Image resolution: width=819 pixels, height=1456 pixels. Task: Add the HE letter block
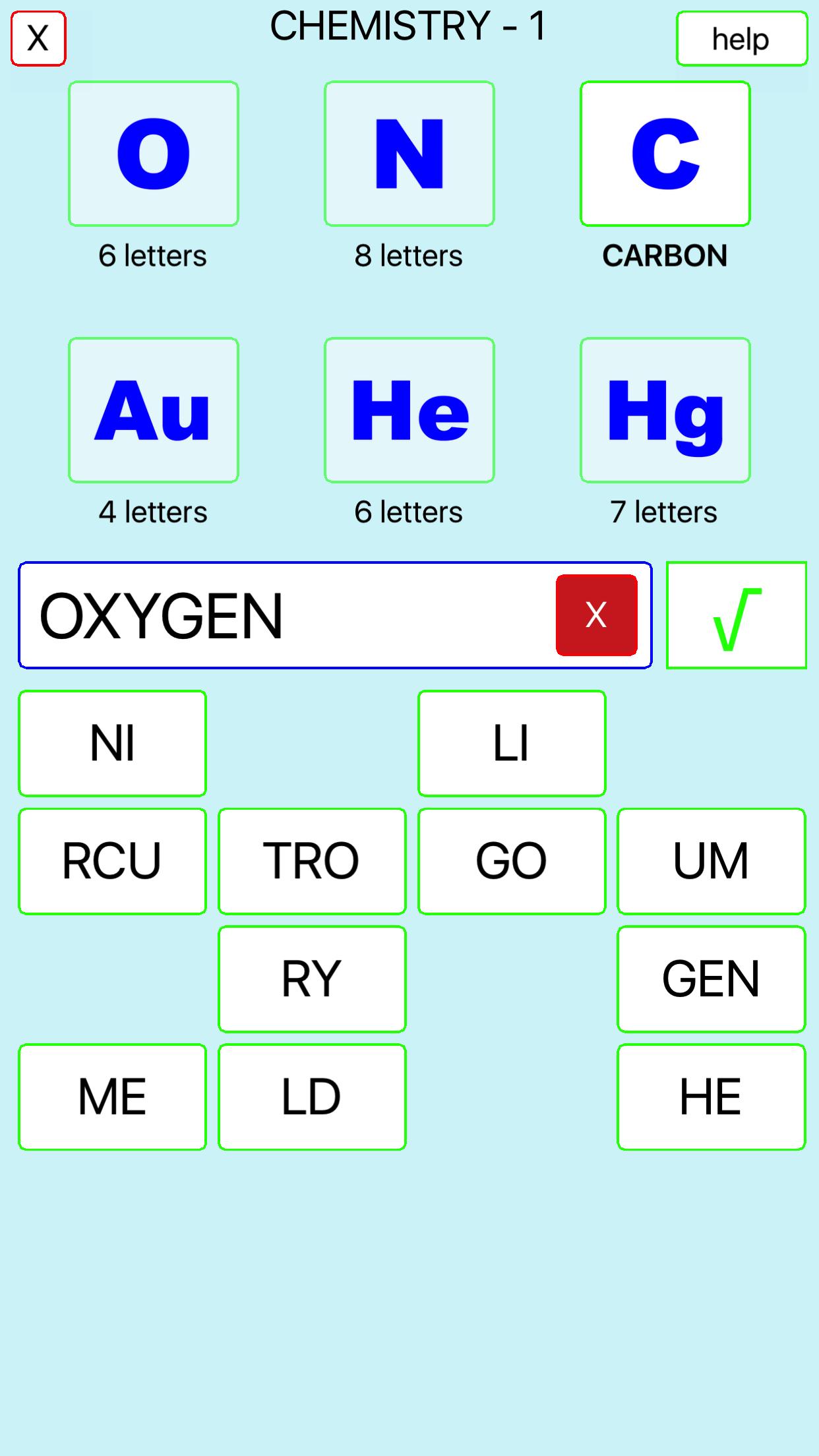coord(711,1097)
